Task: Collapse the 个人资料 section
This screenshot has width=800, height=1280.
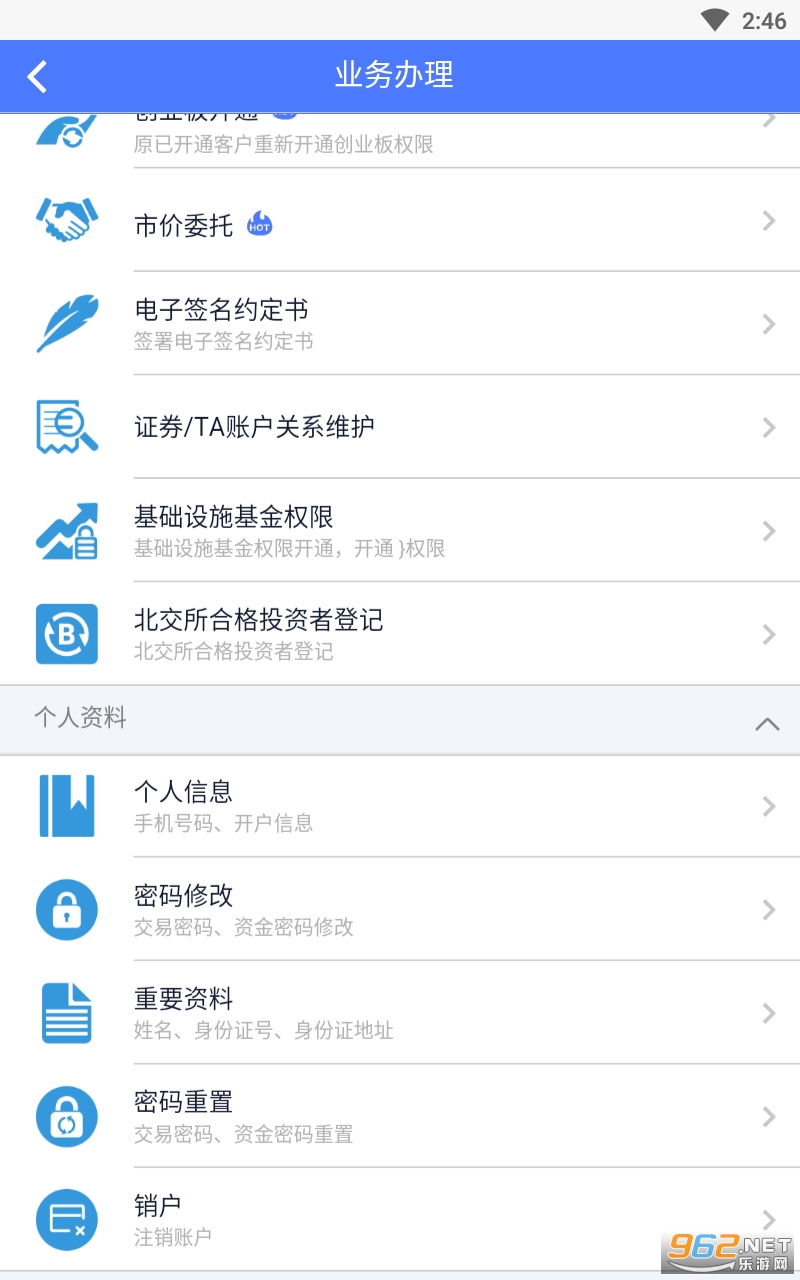Action: pos(766,722)
